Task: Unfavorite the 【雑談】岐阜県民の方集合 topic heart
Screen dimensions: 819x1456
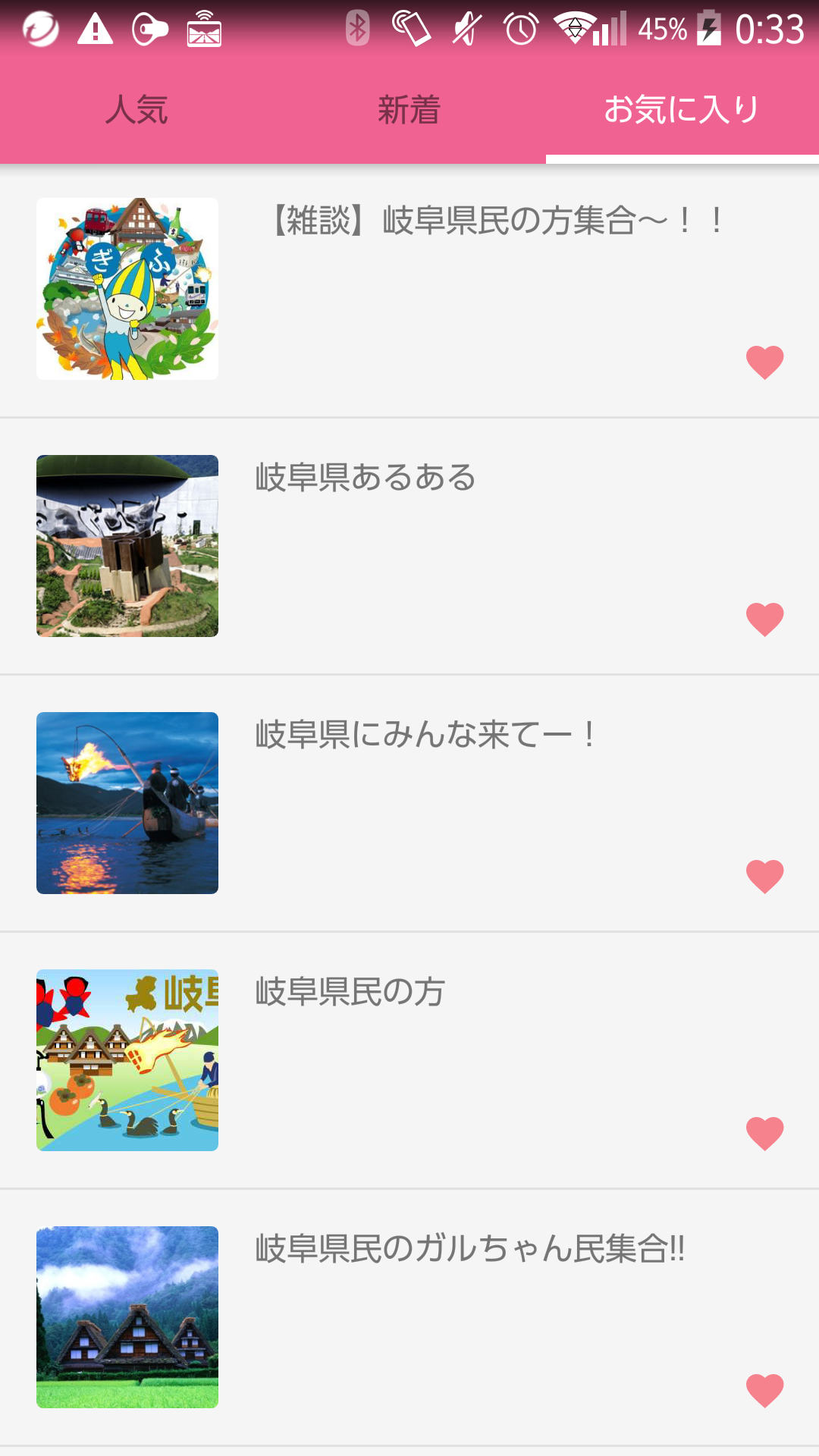Action: [764, 362]
